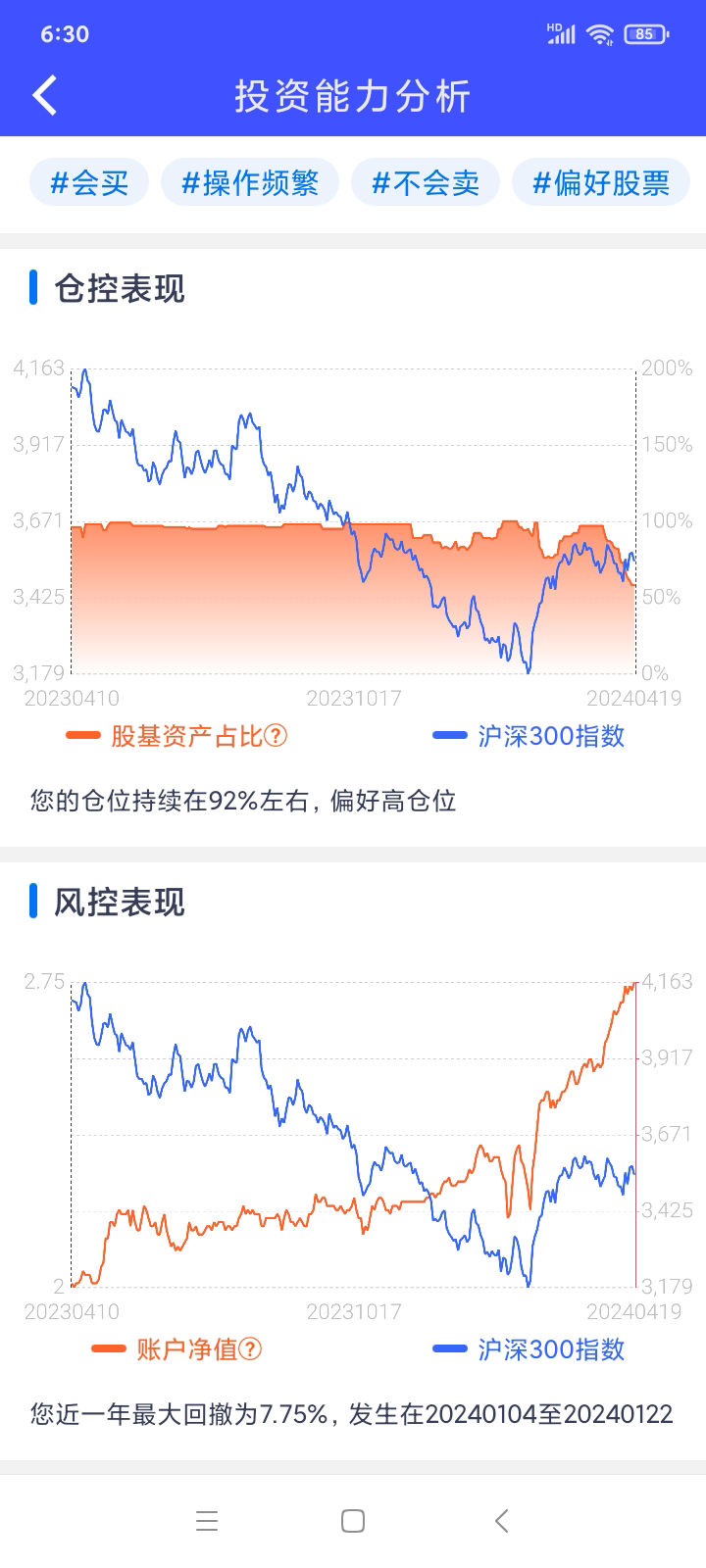Open recent apps from the navigation bar
The image size is (706, 1568).
(x=207, y=1521)
